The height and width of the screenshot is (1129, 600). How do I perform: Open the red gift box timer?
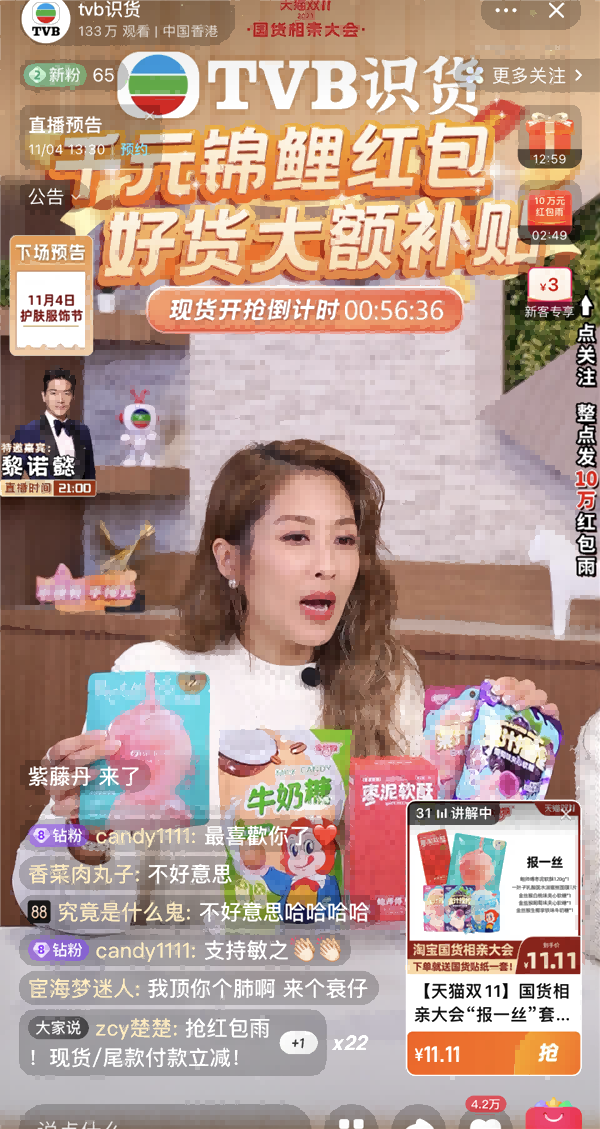click(549, 138)
